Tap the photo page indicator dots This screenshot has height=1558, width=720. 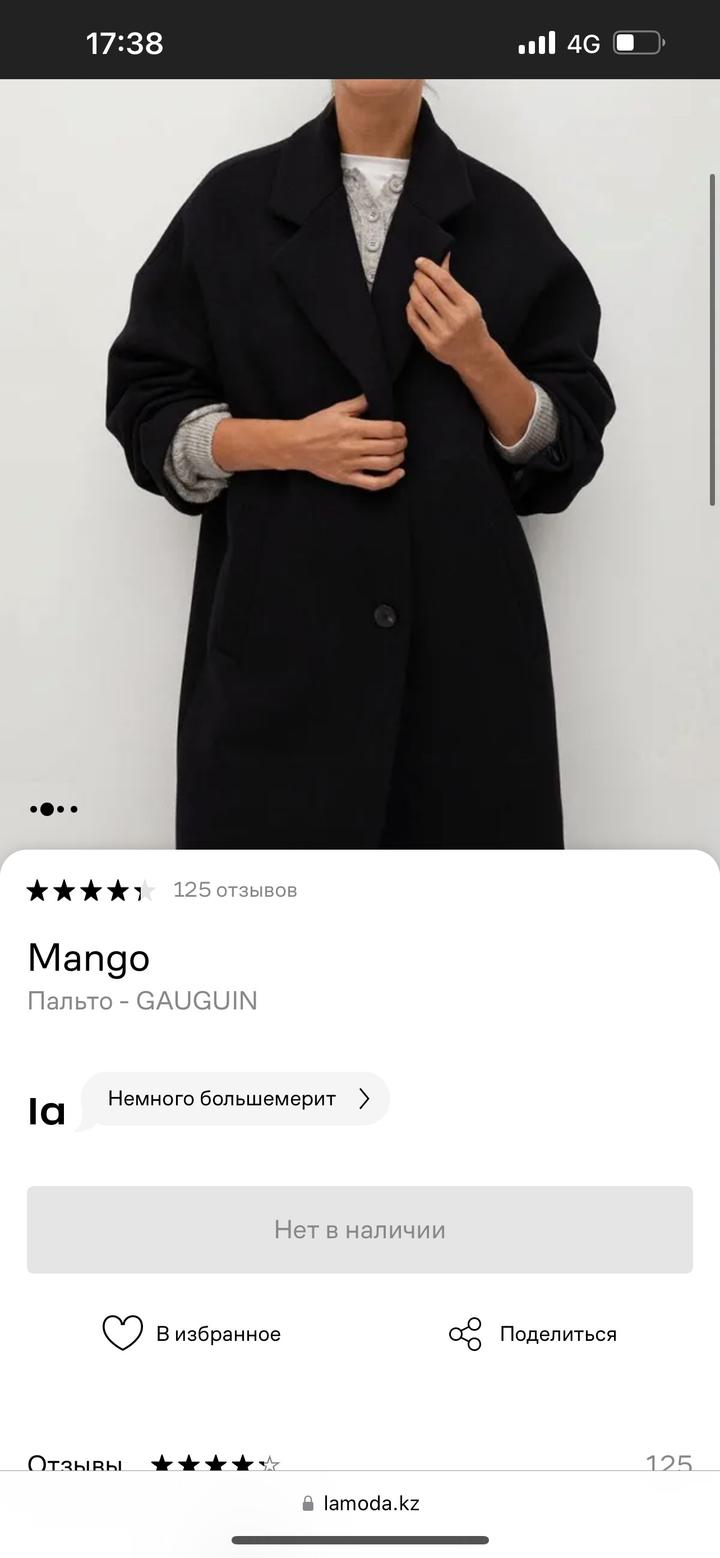[x=53, y=809]
